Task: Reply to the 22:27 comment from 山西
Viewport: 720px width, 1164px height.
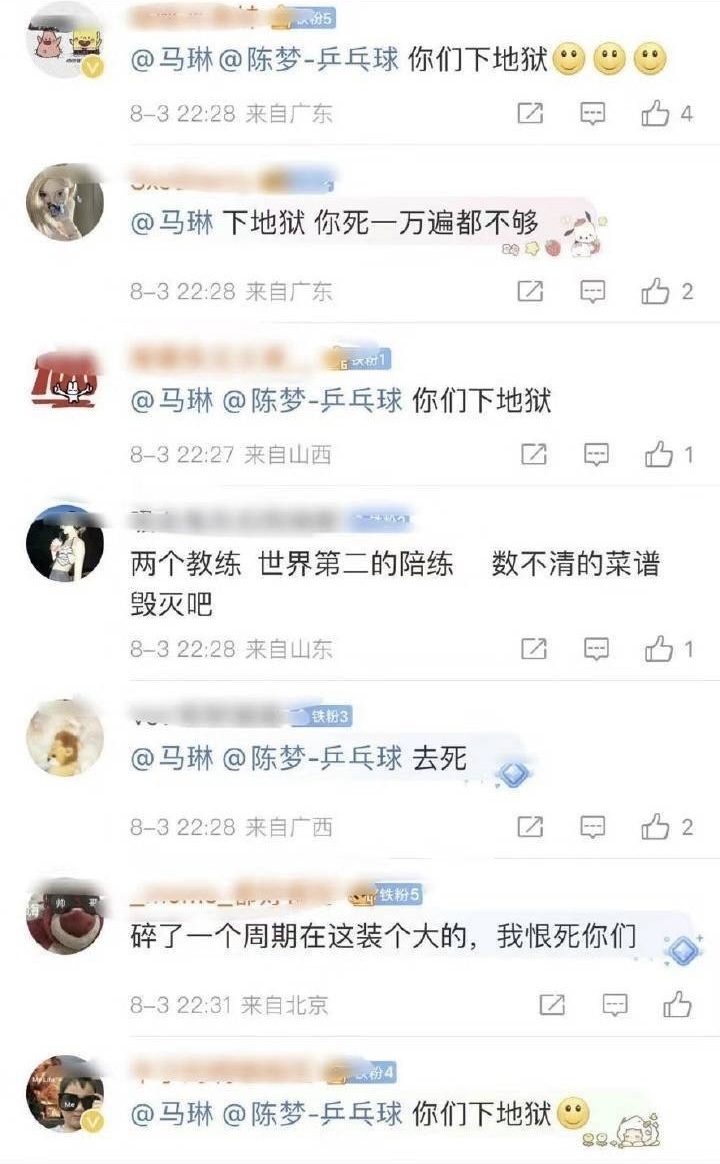Action: point(596,455)
